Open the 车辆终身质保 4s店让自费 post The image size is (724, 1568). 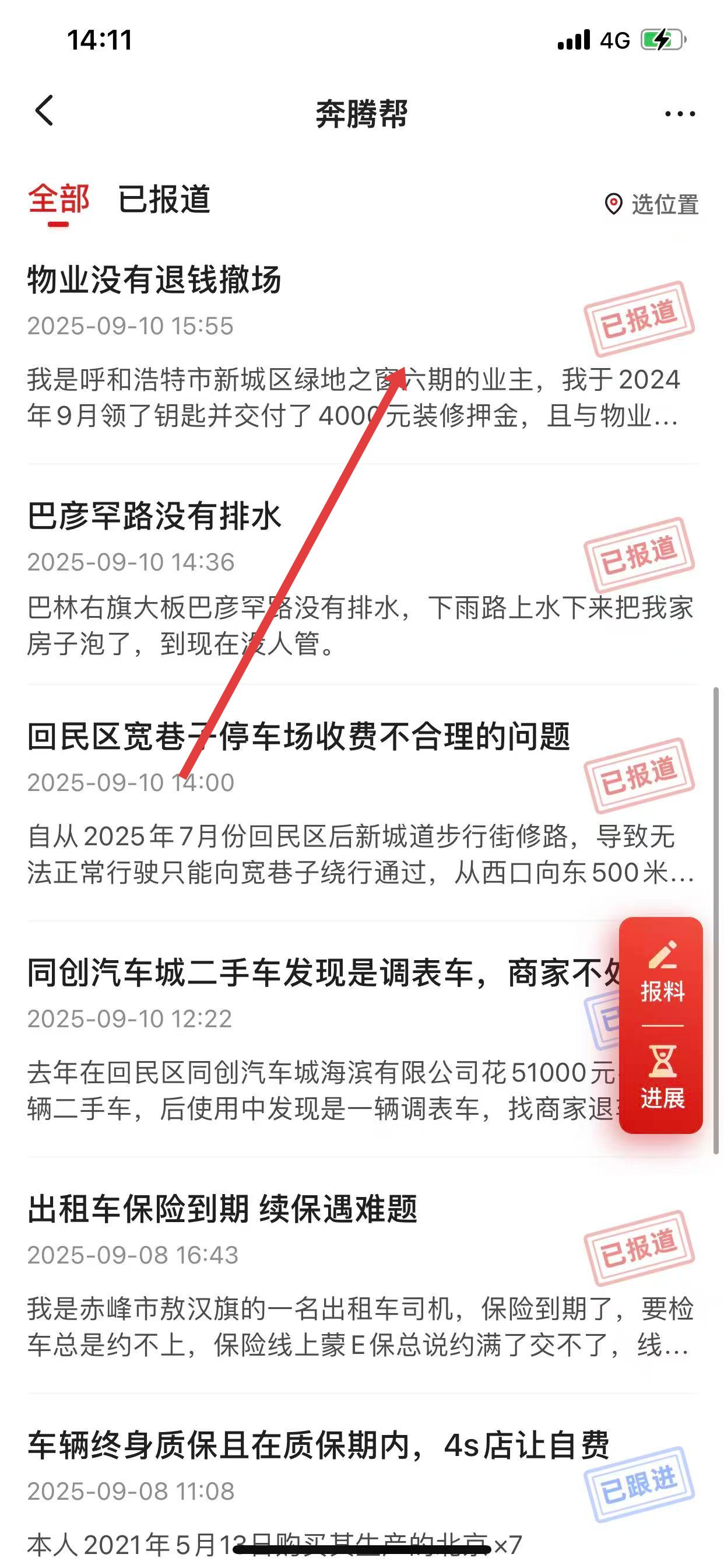coord(318,1445)
